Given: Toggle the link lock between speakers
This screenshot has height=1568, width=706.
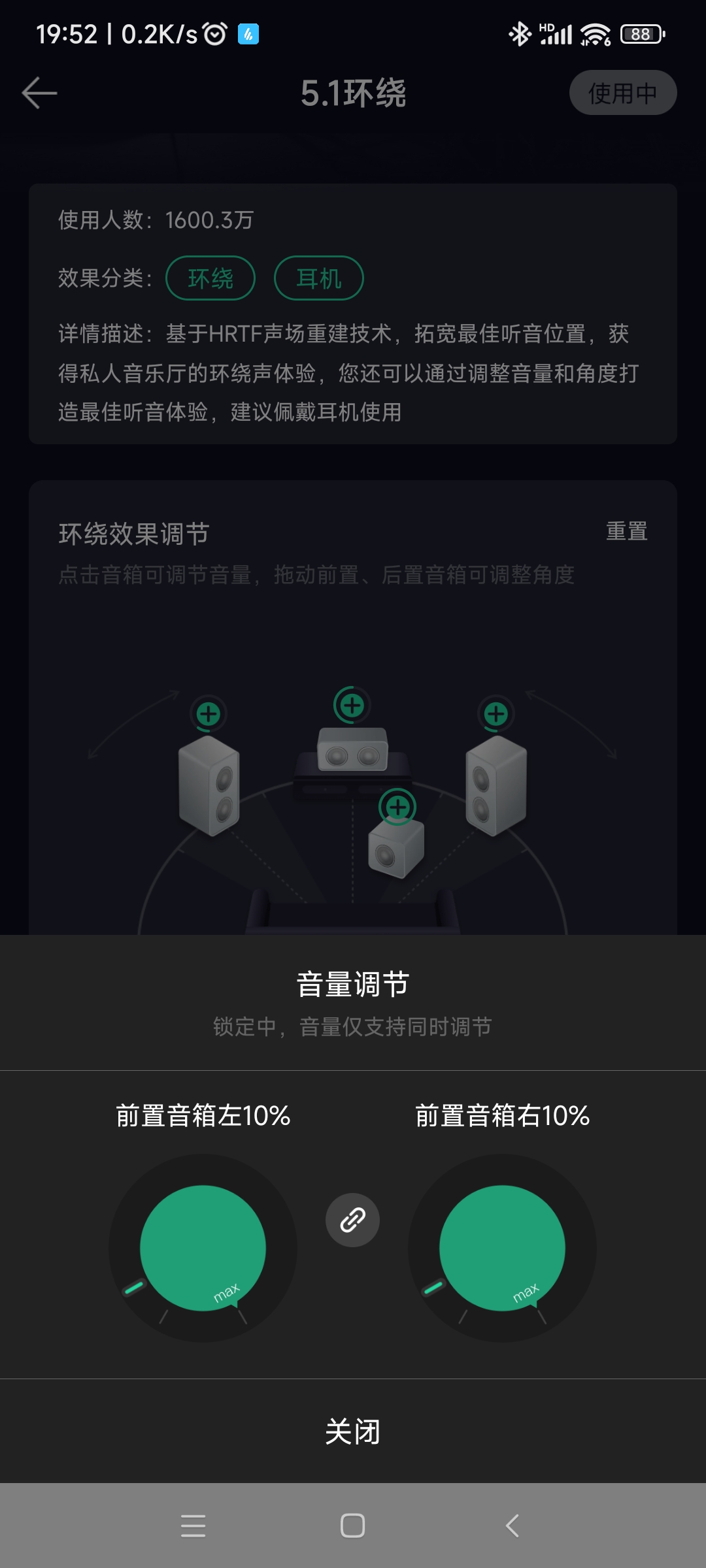Looking at the screenshot, I should click(x=352, y=1220).
